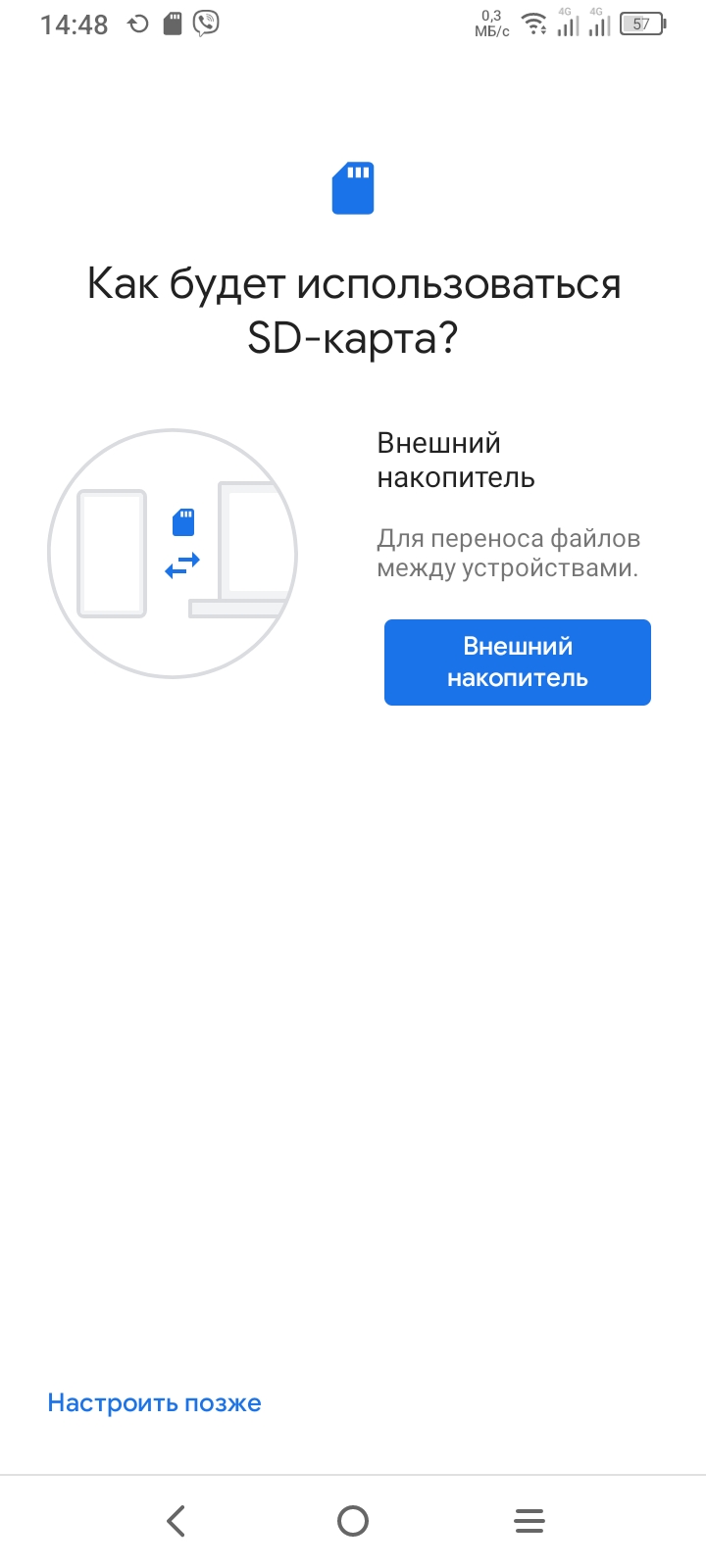Open recent apps from the navigation bar
The height and width of the screenshot is (1568, 706).
coord(529,1520)
